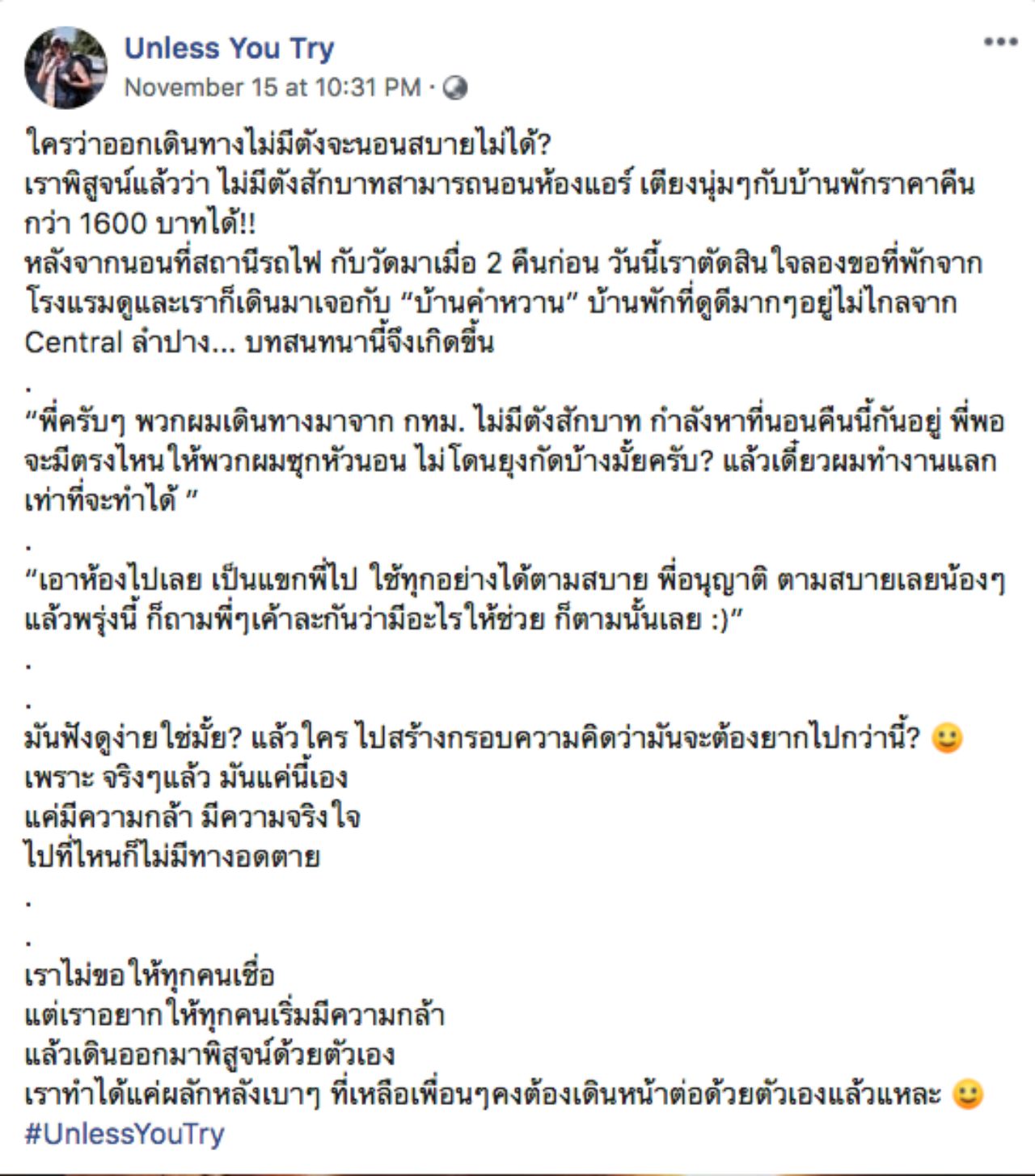Open the #UnlessYouTry hashtag
1035x1176 pixels.
click(125, 1134)
